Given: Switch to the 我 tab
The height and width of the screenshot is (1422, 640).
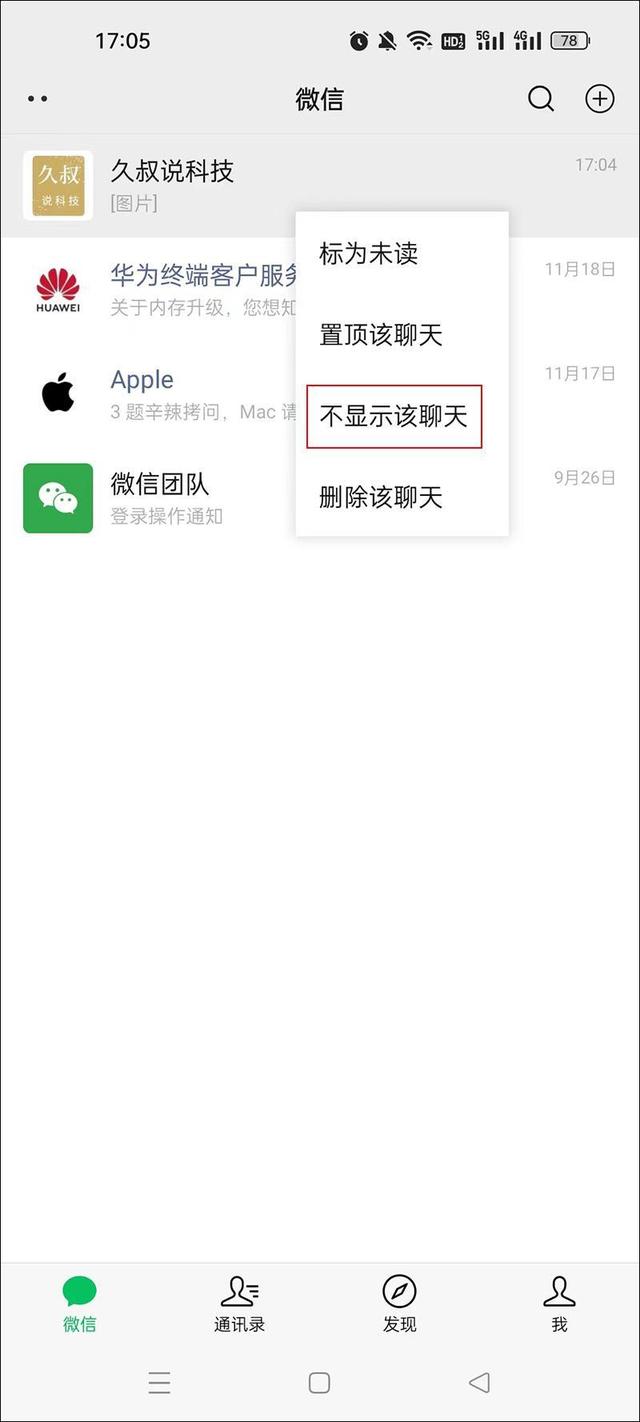Looking at the screenshot, I should [559, 1304].
